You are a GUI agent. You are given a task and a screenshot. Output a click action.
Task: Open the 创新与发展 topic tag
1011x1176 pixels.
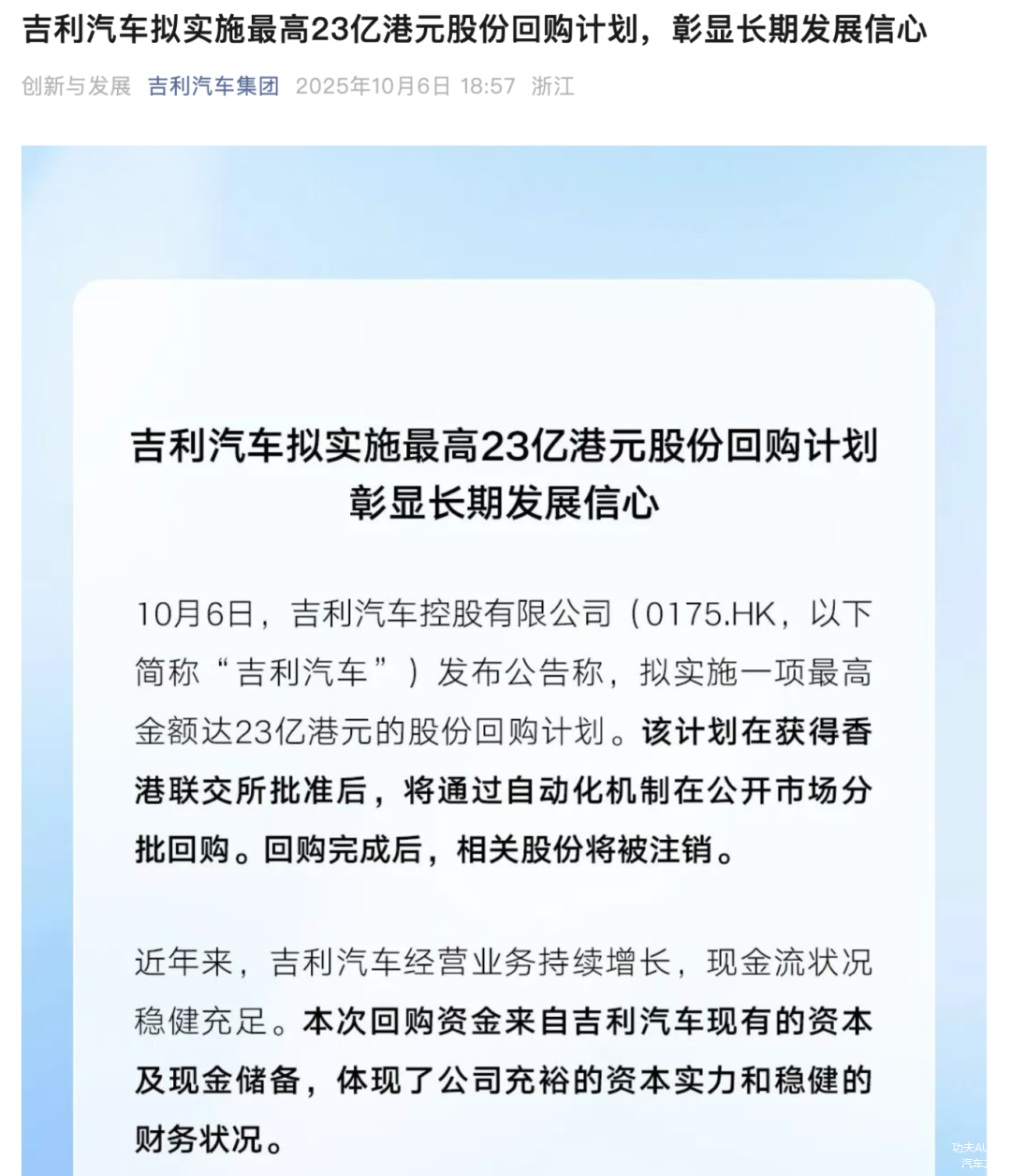tap(77, 86)
